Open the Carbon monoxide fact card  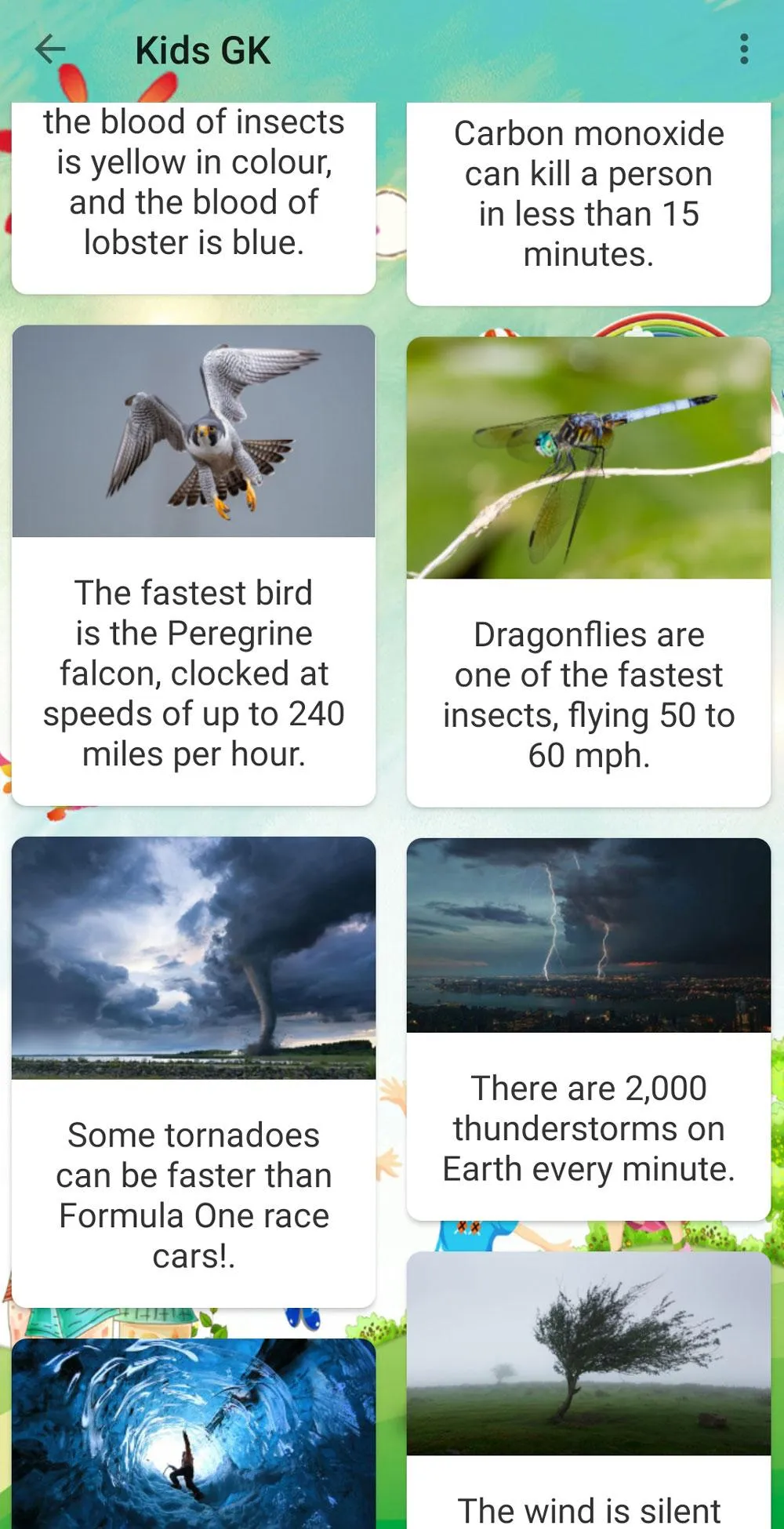coord(588,196)
